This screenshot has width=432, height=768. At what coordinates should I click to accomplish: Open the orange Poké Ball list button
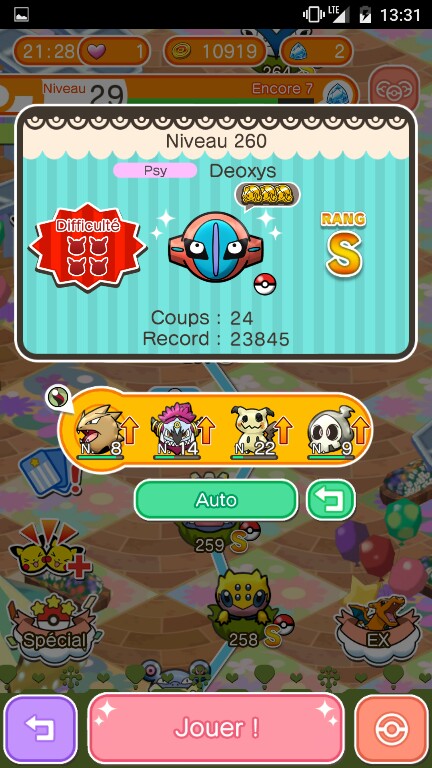(x=391, y=728)
